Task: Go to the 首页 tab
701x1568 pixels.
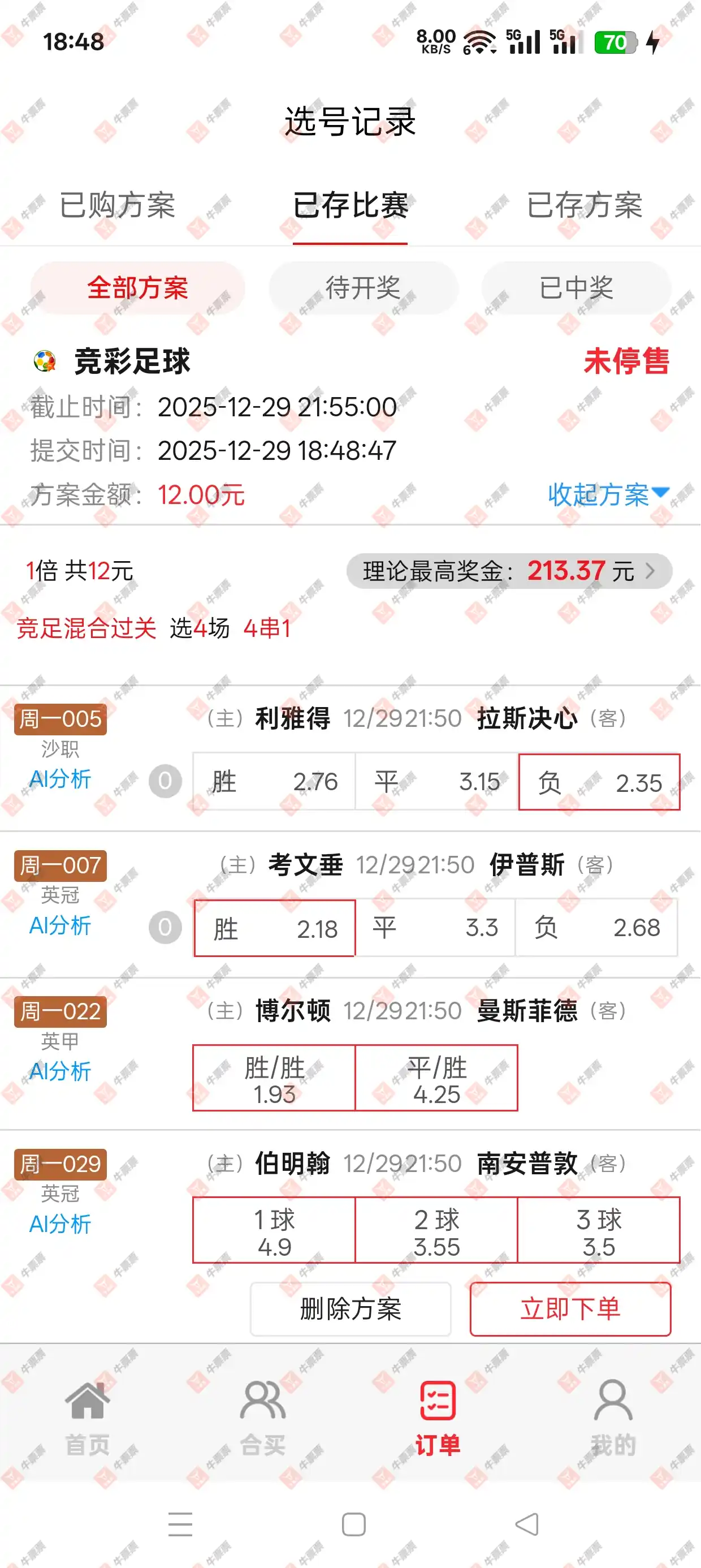Action: pyautogui.click(x=88, y=1418)
